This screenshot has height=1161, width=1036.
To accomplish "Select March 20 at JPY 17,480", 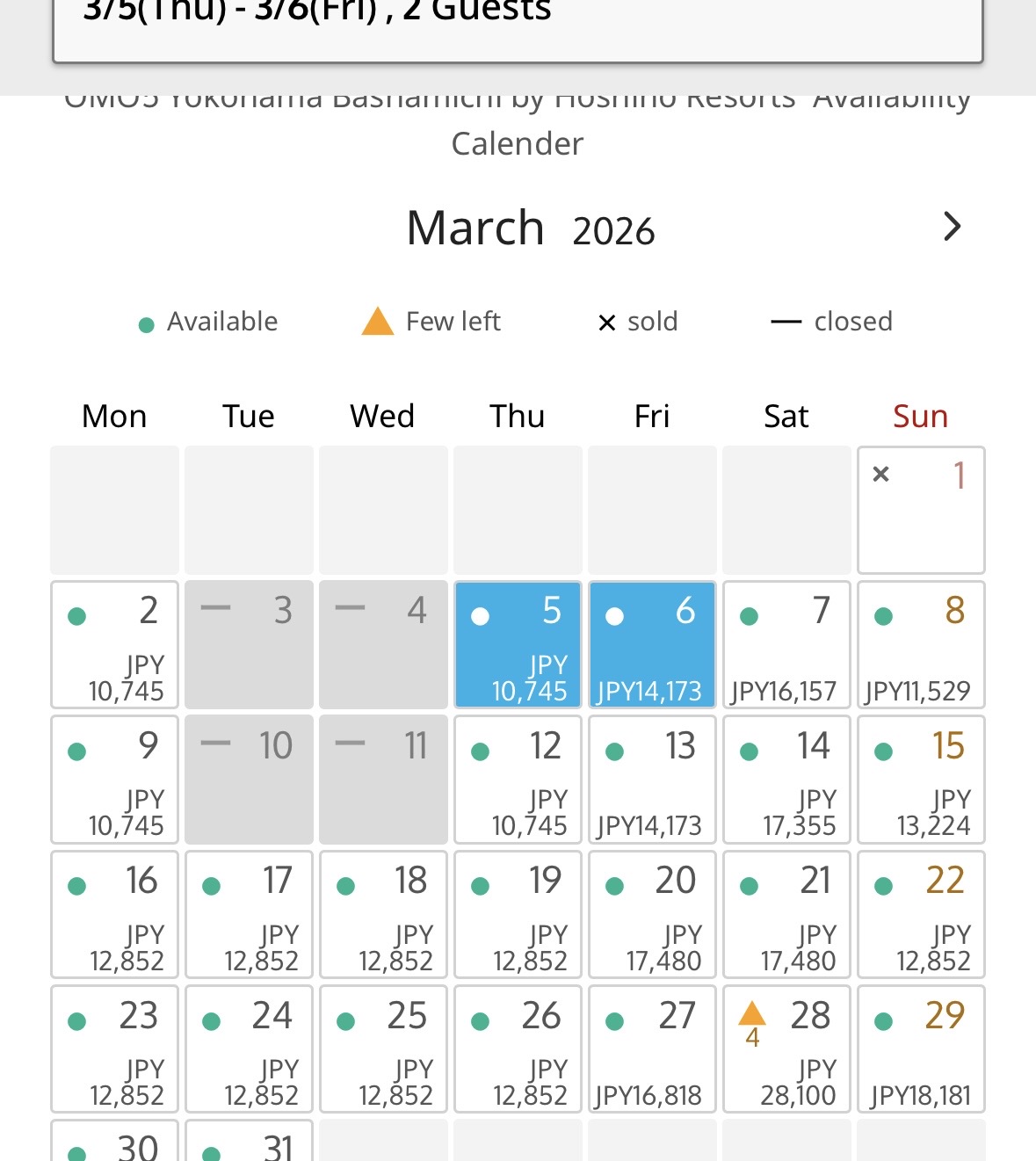I will pos(652,914).
